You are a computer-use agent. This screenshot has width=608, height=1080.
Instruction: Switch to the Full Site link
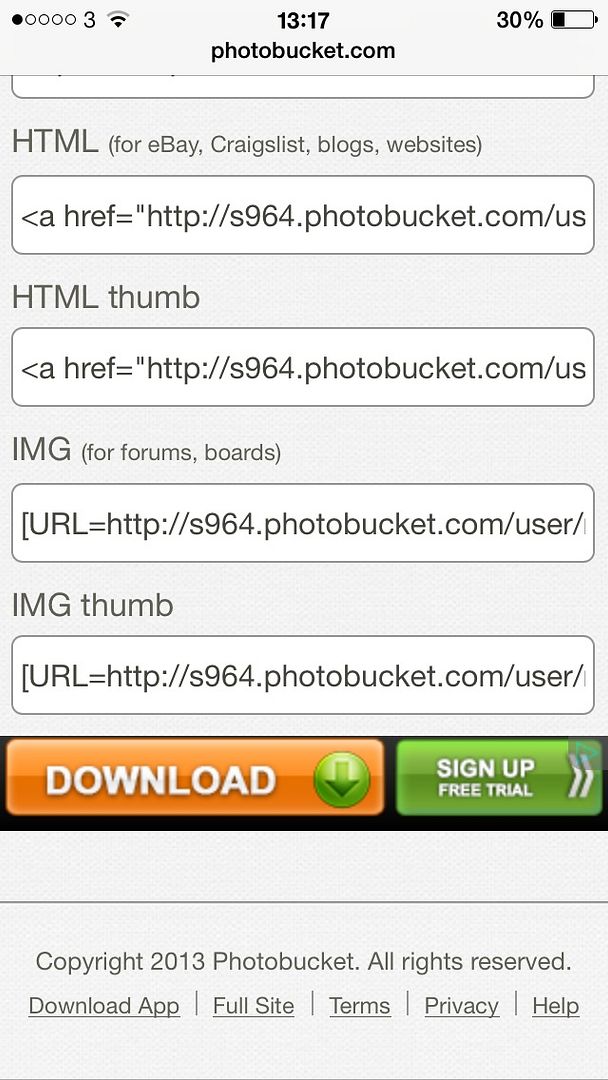tap(254, 1006)
